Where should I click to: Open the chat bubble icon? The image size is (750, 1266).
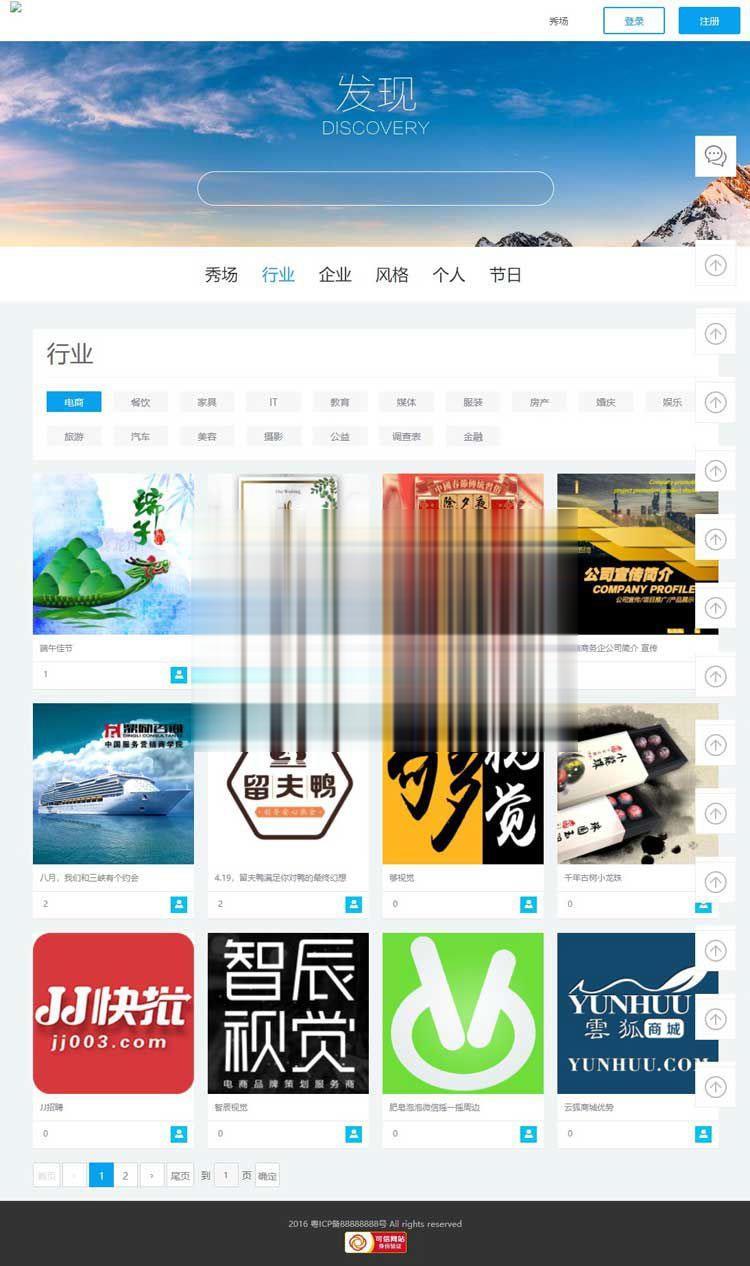tap(715, 156)
